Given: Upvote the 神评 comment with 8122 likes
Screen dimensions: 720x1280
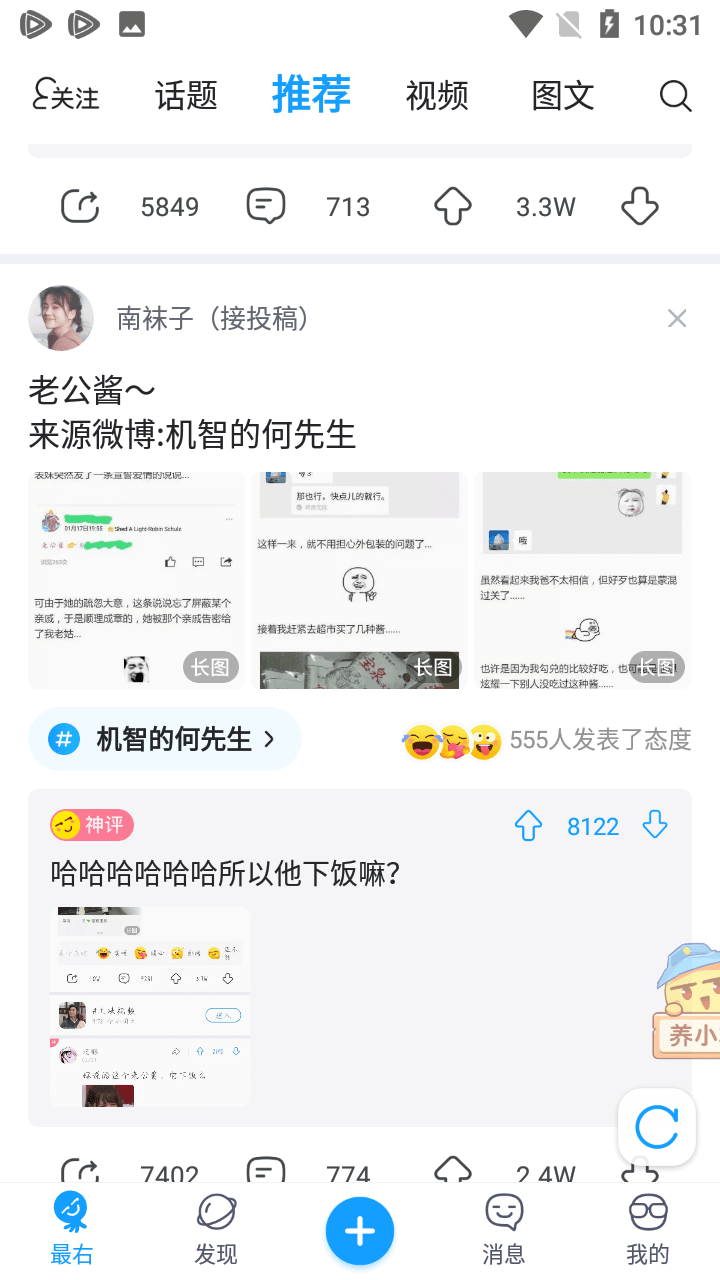Looking at the screenshot, I should coord(528,826).
